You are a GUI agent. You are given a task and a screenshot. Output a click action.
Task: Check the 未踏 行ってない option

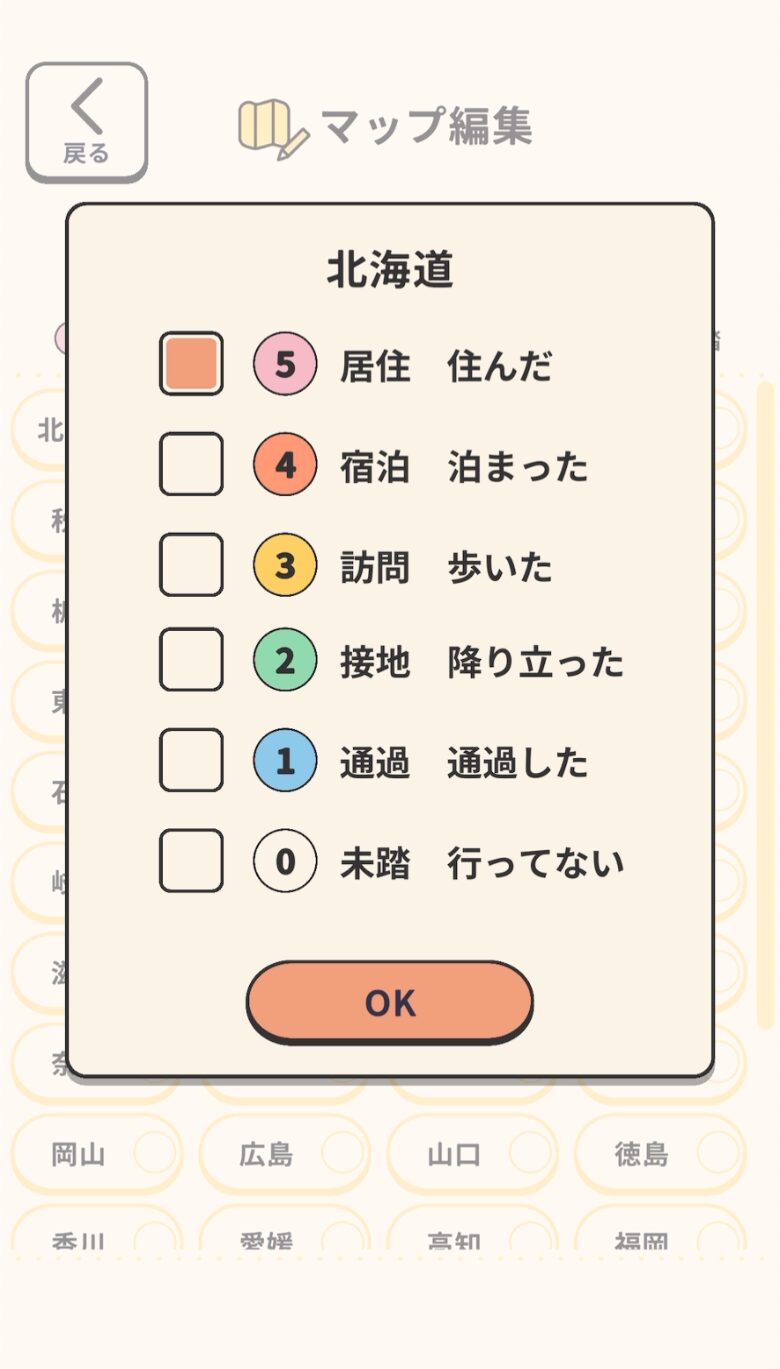click(191, 860)
